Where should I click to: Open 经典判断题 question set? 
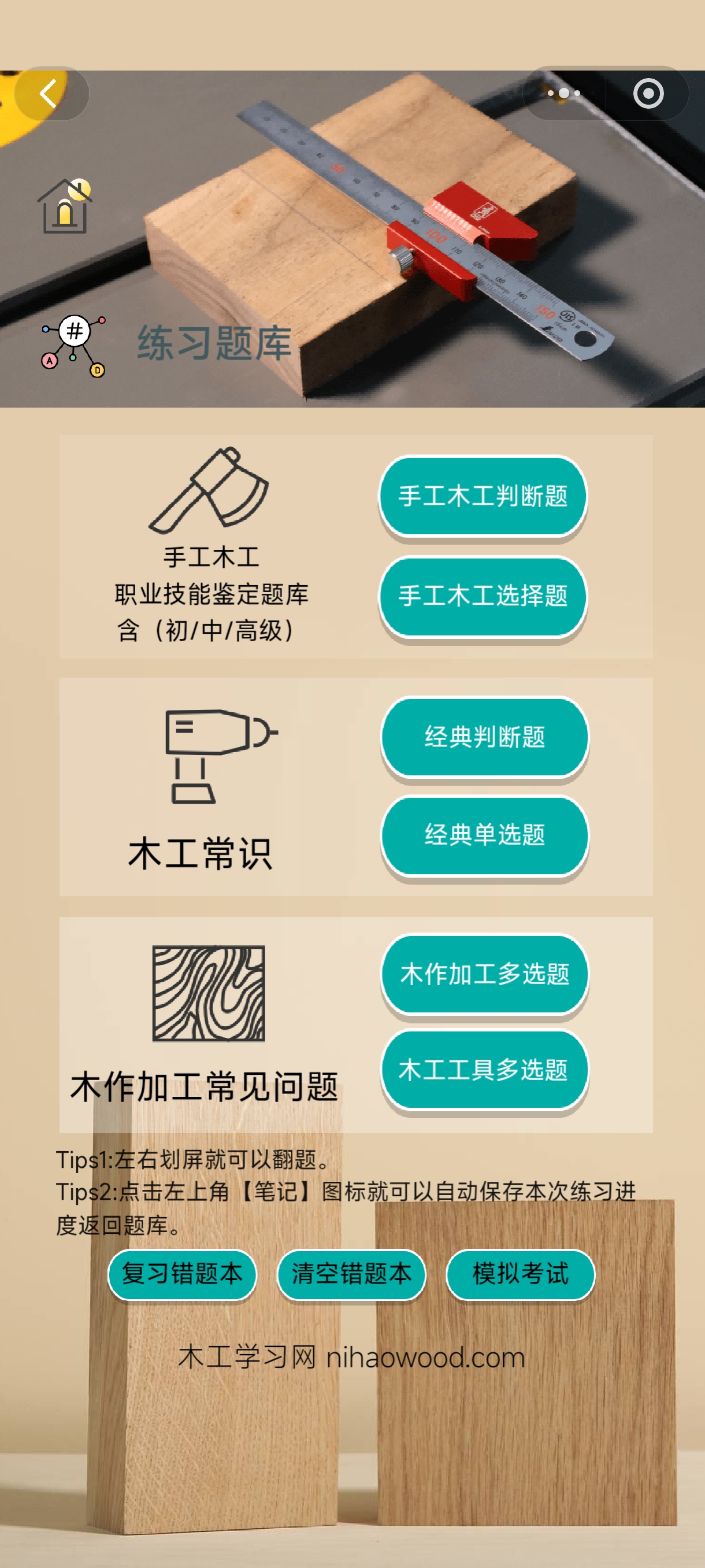click(x=485, y=737)
